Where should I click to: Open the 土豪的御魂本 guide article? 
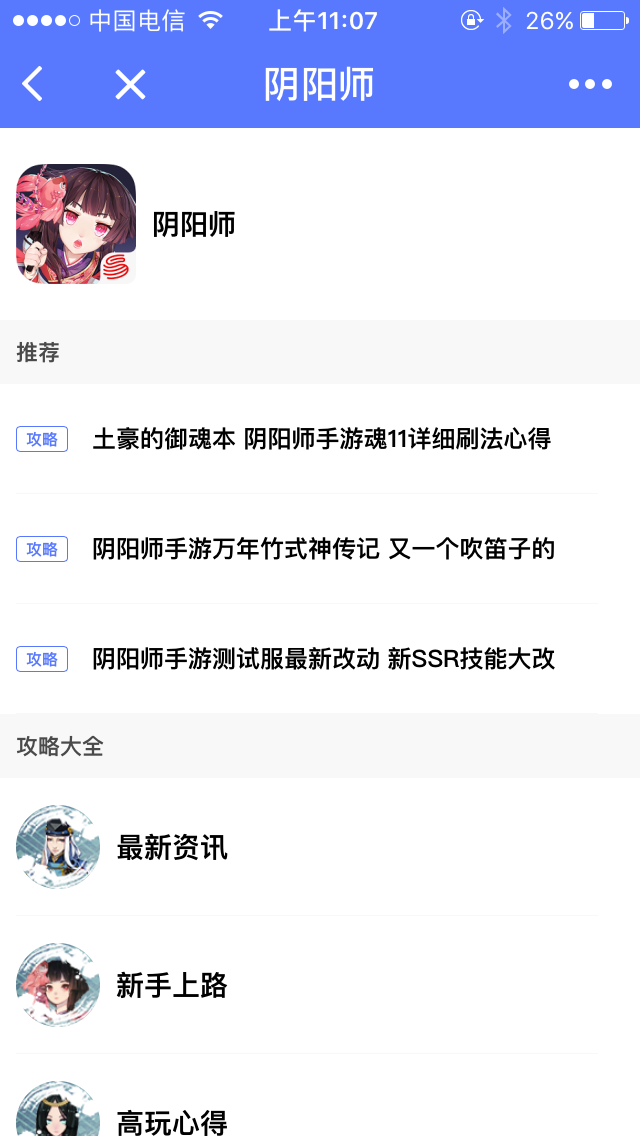pyautogui.click(x=321, y=439)
